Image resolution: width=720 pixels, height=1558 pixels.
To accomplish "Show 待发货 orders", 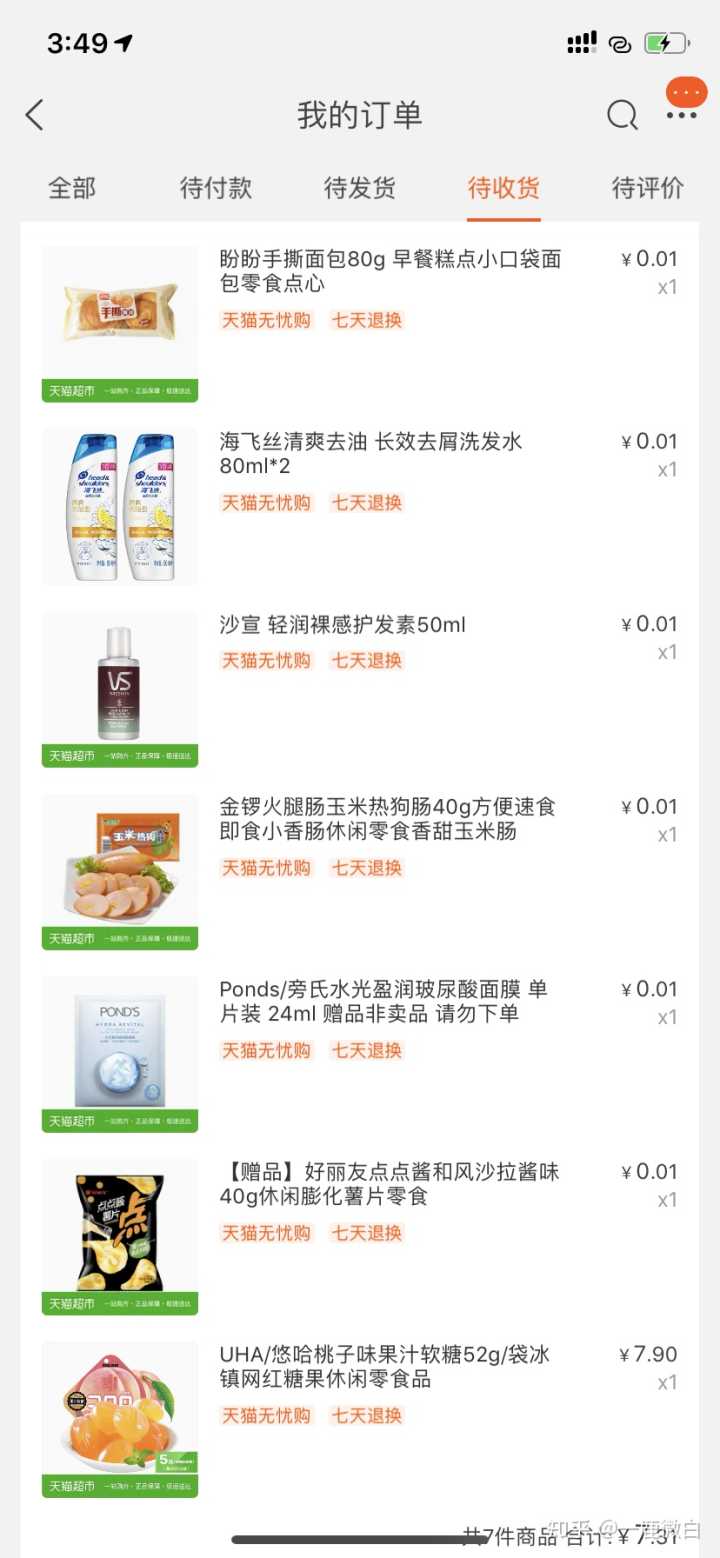I will pyautogui.click(x=360, y=188).
